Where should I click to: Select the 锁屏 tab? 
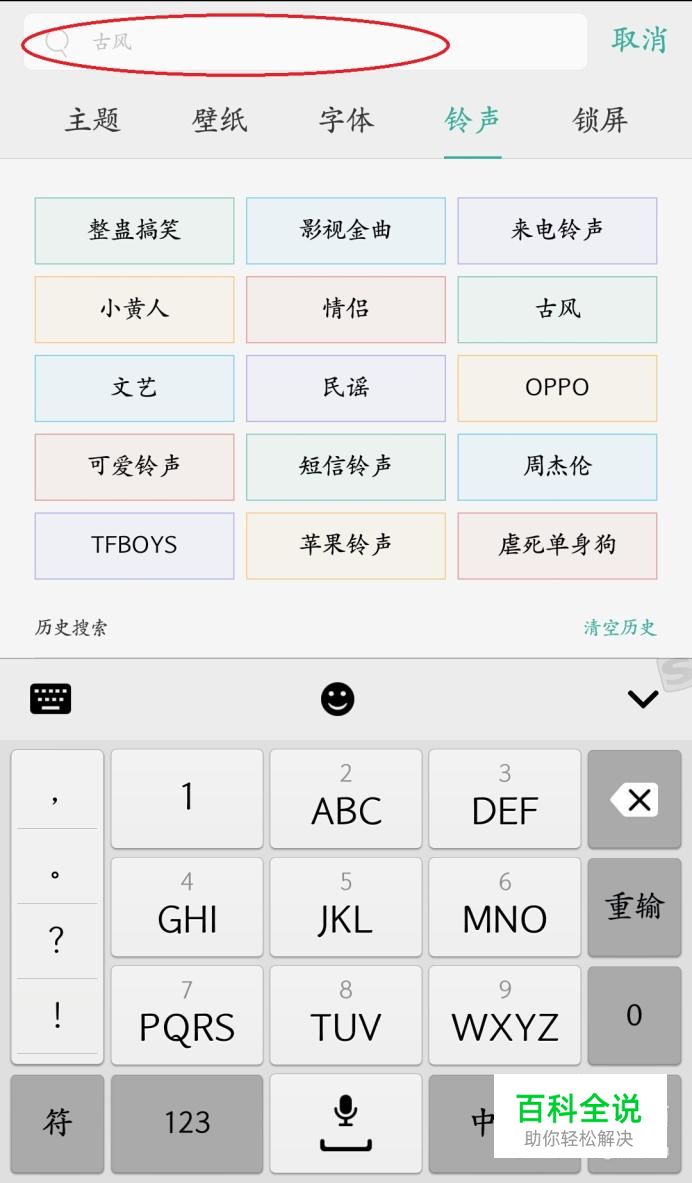point(600,120)
